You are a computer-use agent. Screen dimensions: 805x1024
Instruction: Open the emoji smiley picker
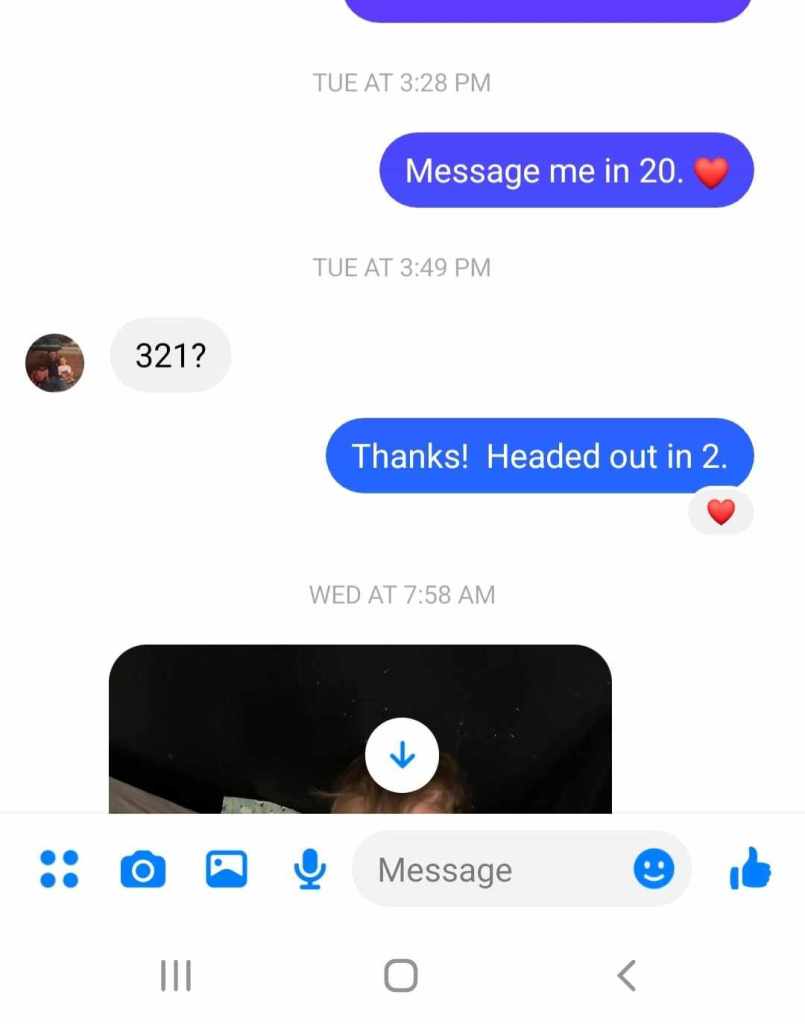pyautogui.click(x=654, y=869)
